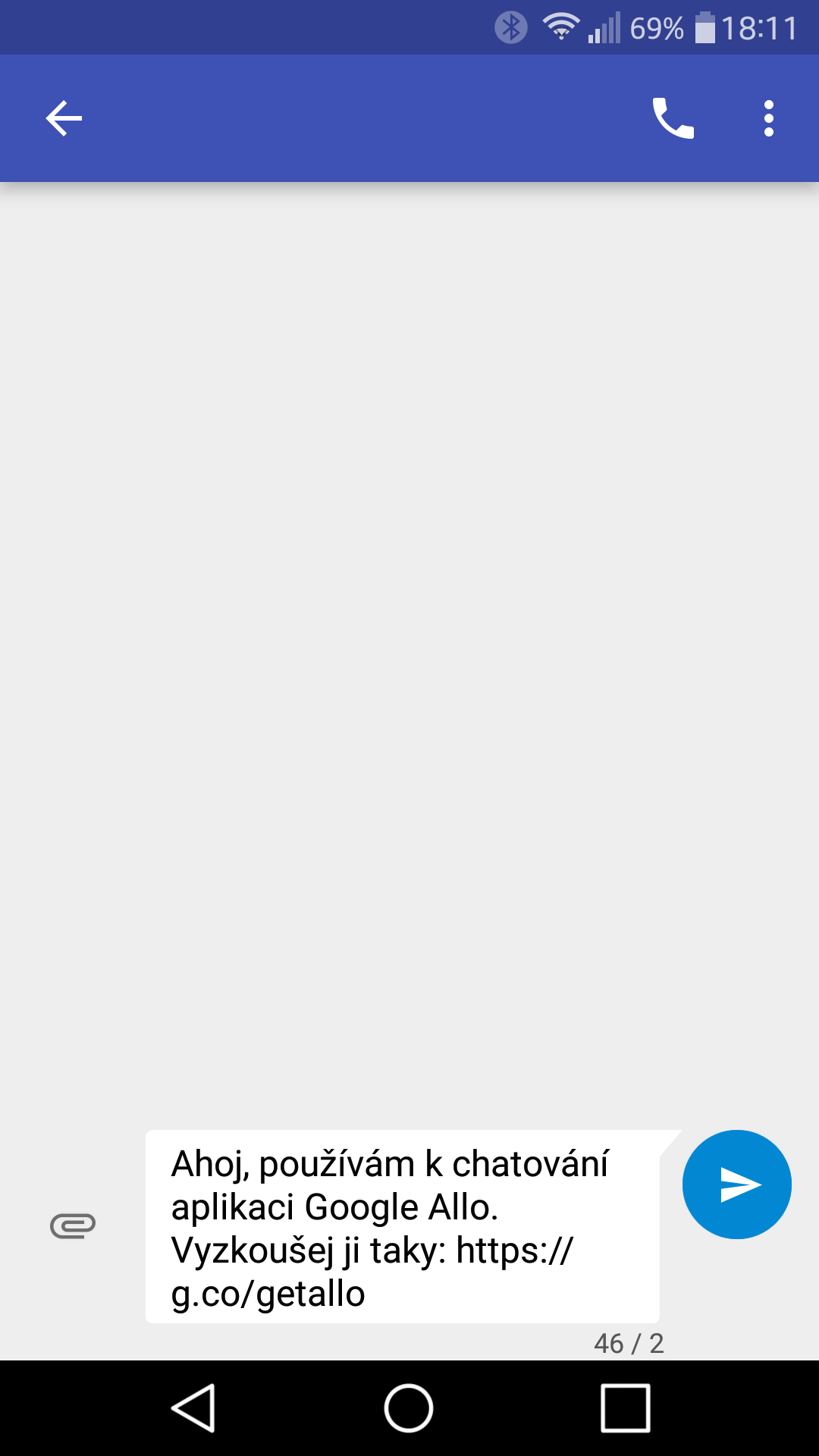
Task: Send the Google Allo invitation message
Action: click(x=737, y=1185)
